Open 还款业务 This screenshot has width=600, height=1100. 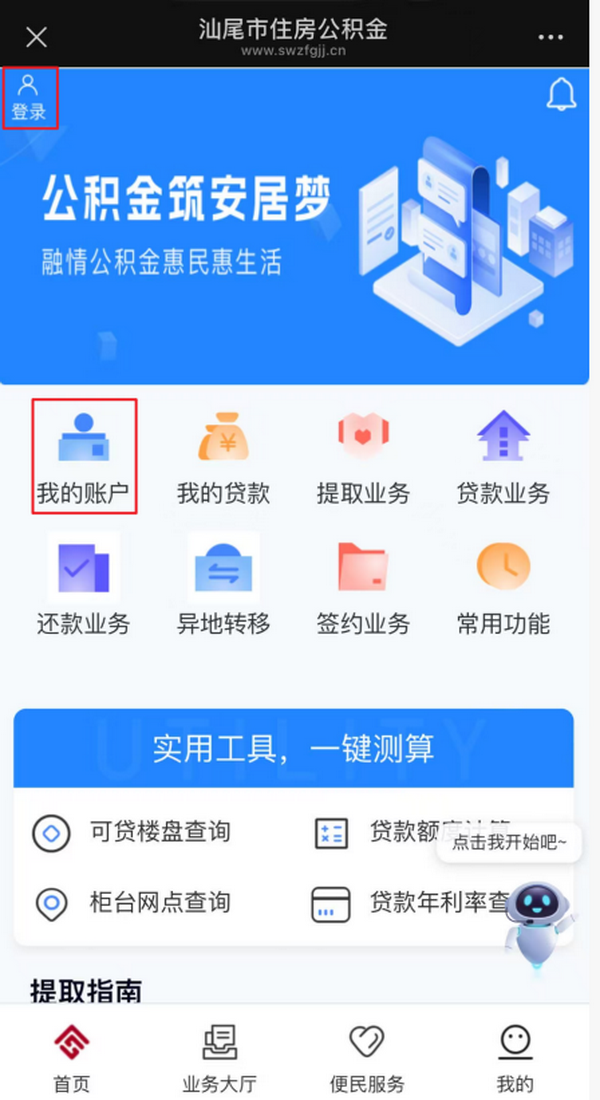click(84, 586)
